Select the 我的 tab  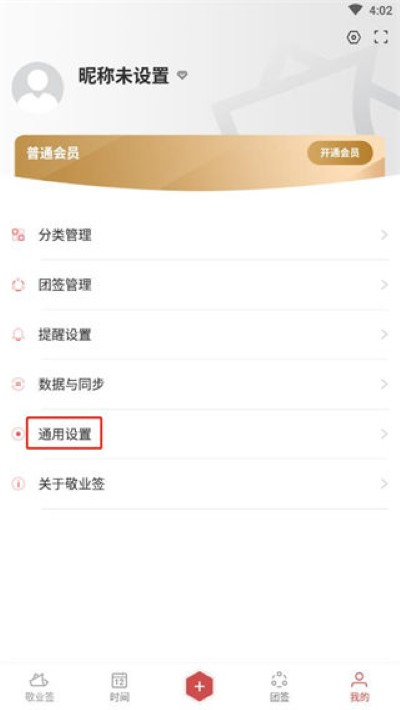tap(359, 687)
